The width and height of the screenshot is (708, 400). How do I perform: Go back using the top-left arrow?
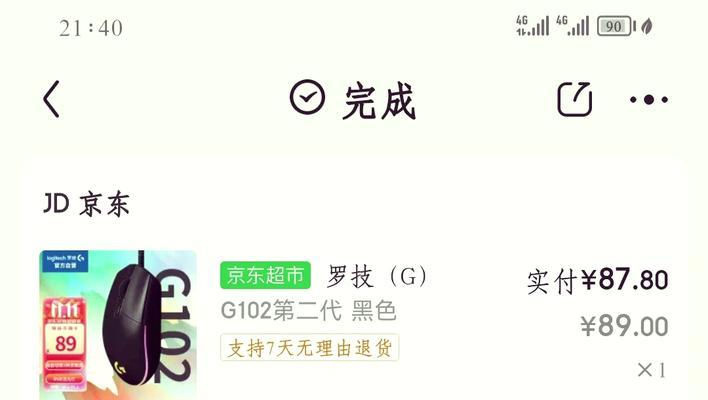(x=52, y=99)
